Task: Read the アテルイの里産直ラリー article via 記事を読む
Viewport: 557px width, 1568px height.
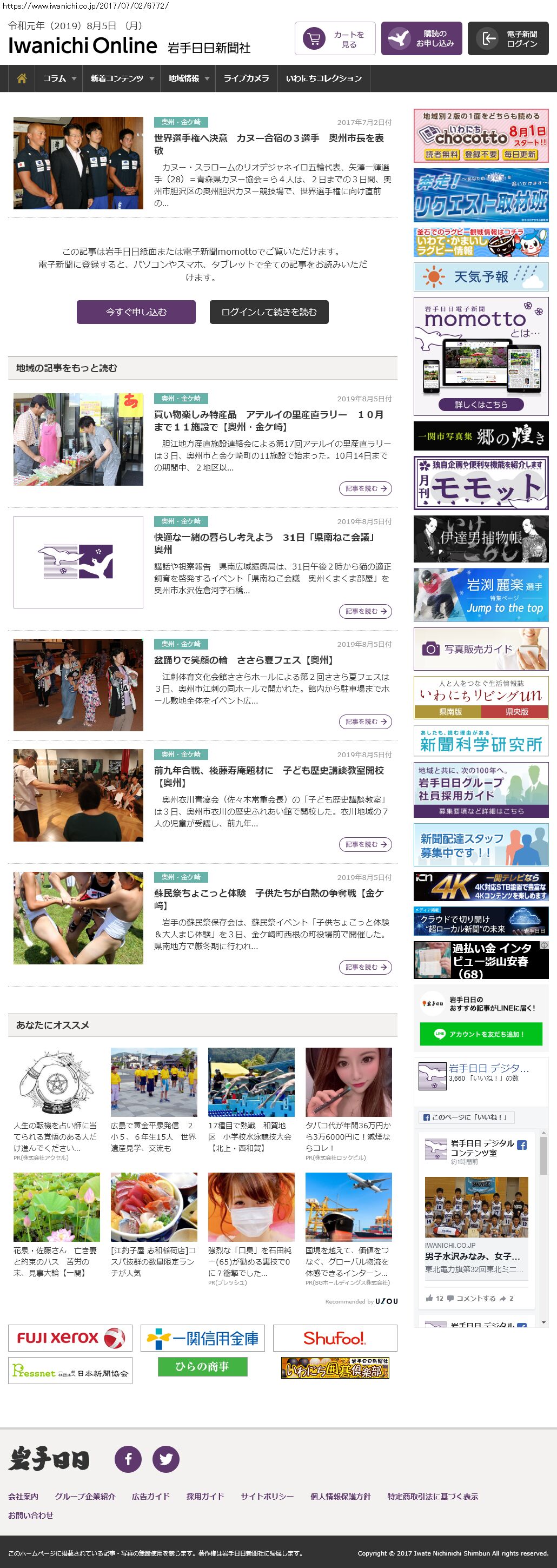Action: pyautogui.click(x=365, y=488)
